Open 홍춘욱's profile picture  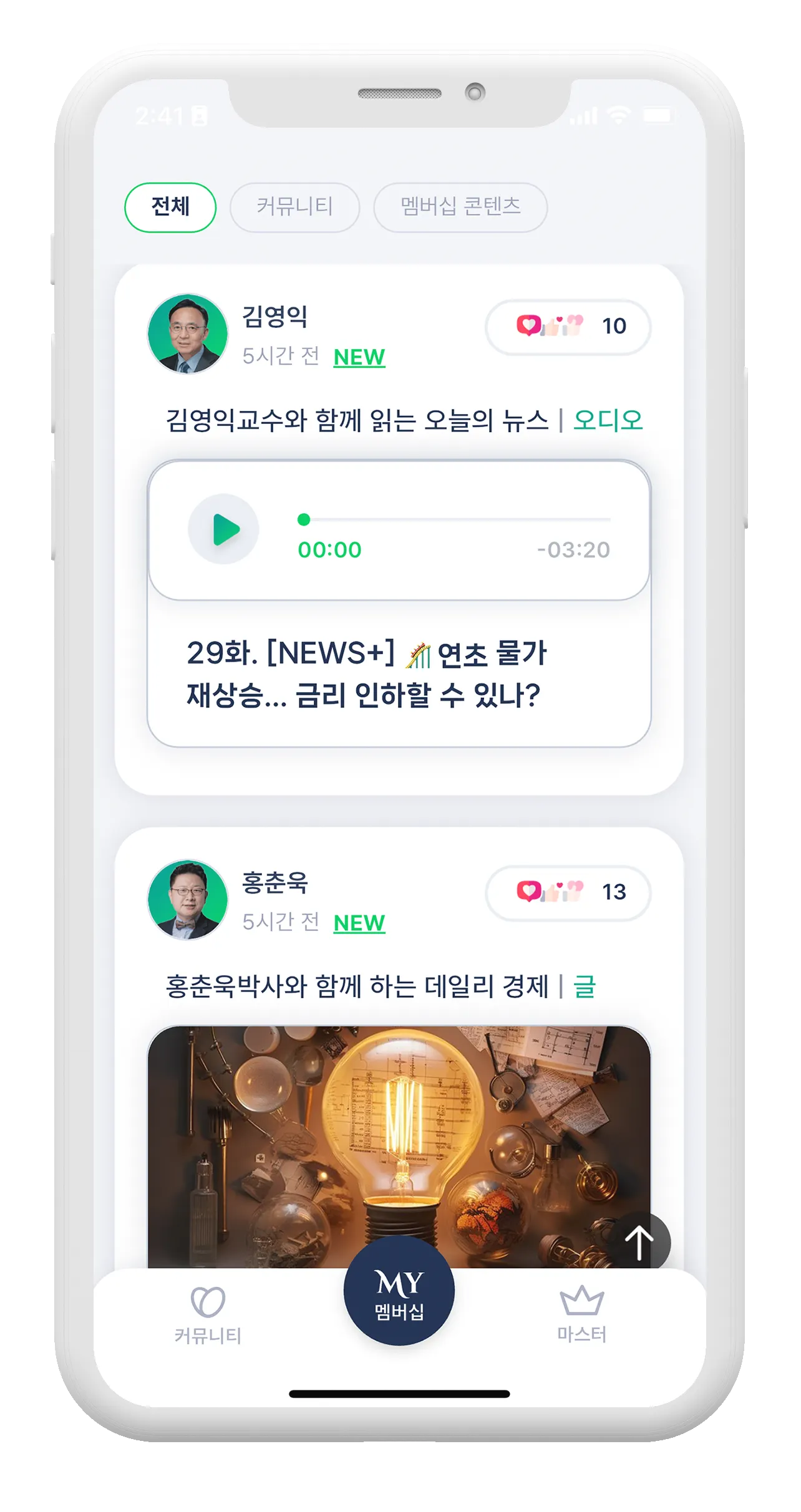(187, 900)
